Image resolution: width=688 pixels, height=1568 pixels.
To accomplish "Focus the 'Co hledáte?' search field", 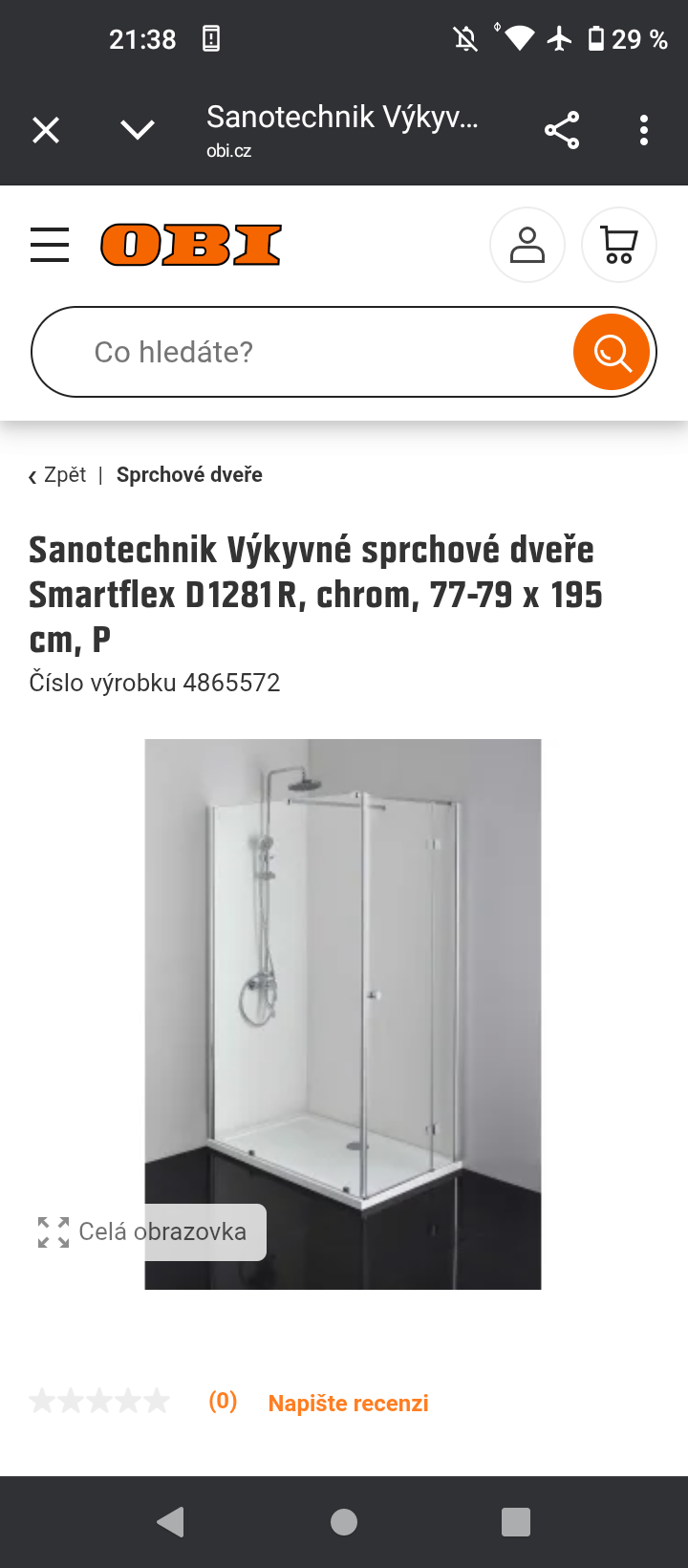I will click(302, 352).
